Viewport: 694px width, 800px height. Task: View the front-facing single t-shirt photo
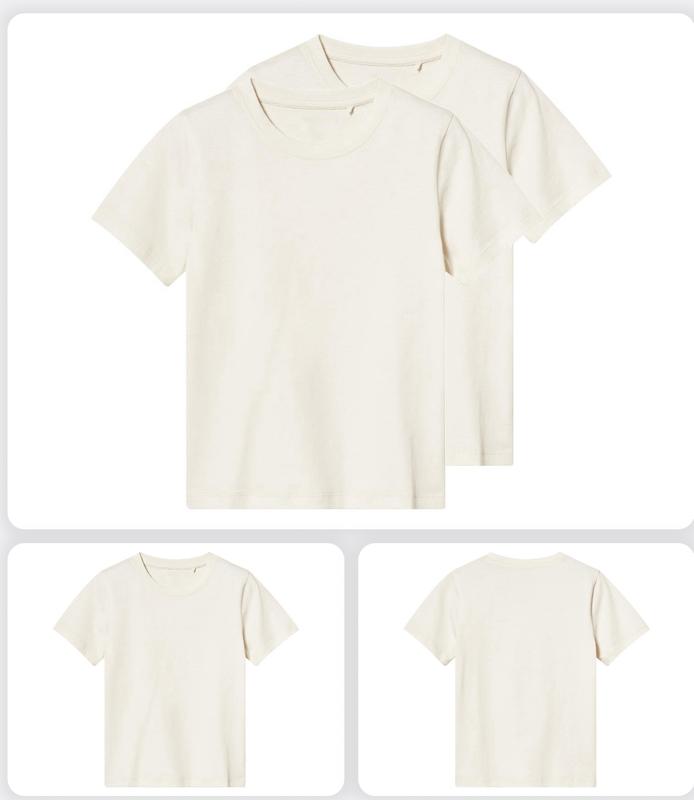176,668
